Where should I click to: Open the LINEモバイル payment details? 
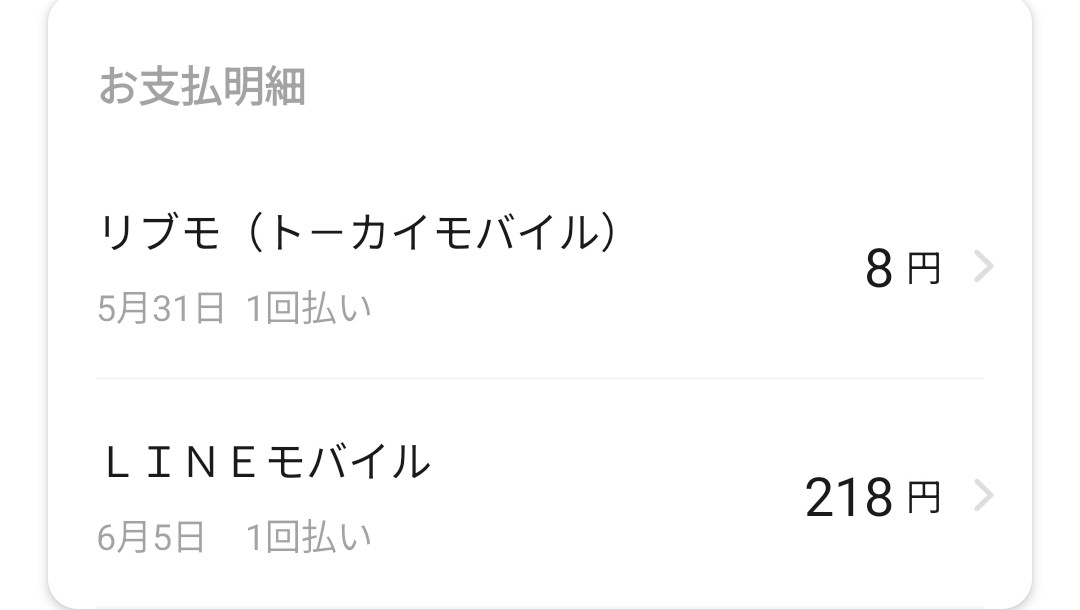point(540,496)
